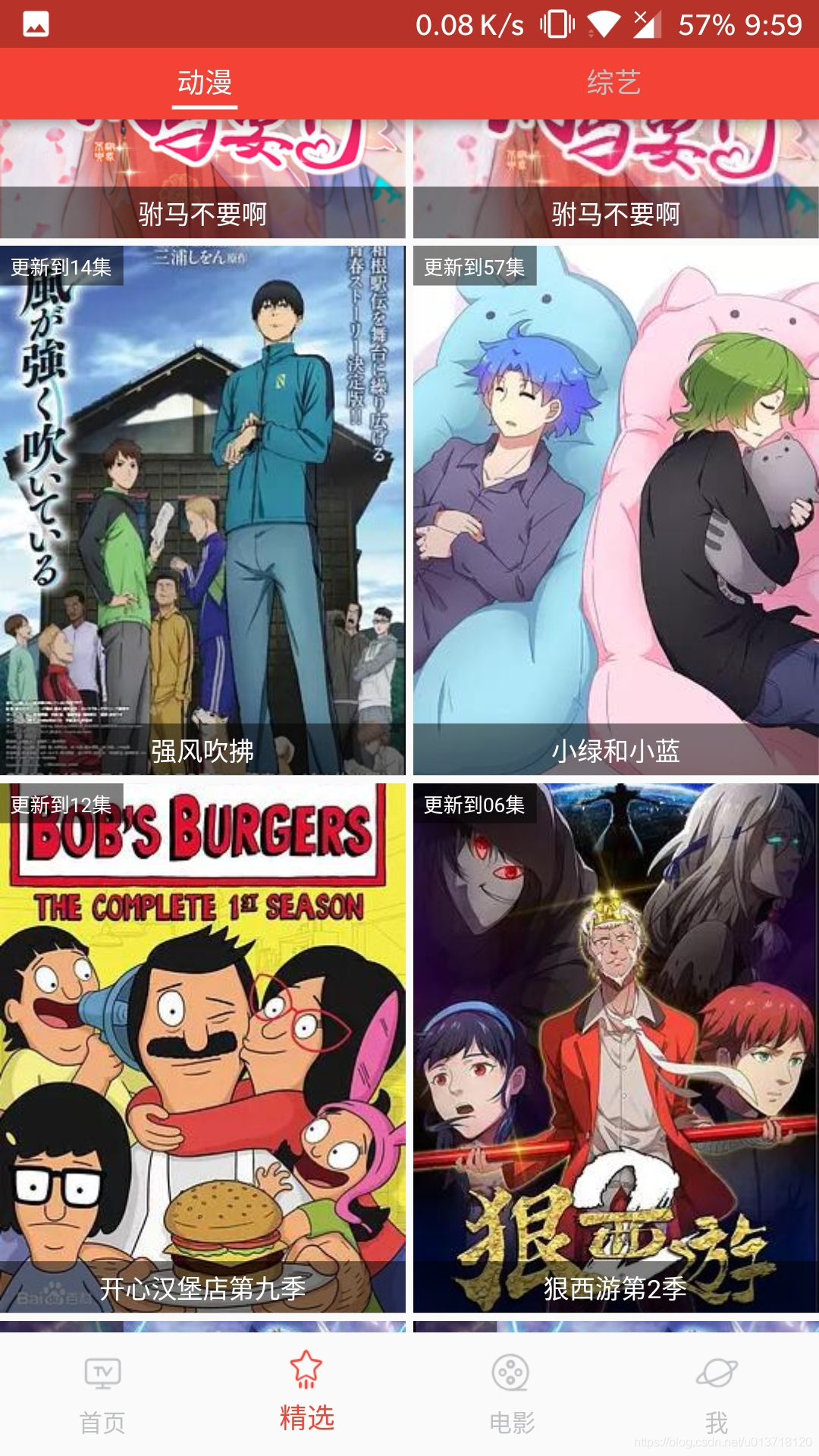The height and width of the screenshot is (1456, 819).
Task: Go to the 首页 tab
Action: click(102, 1394)
